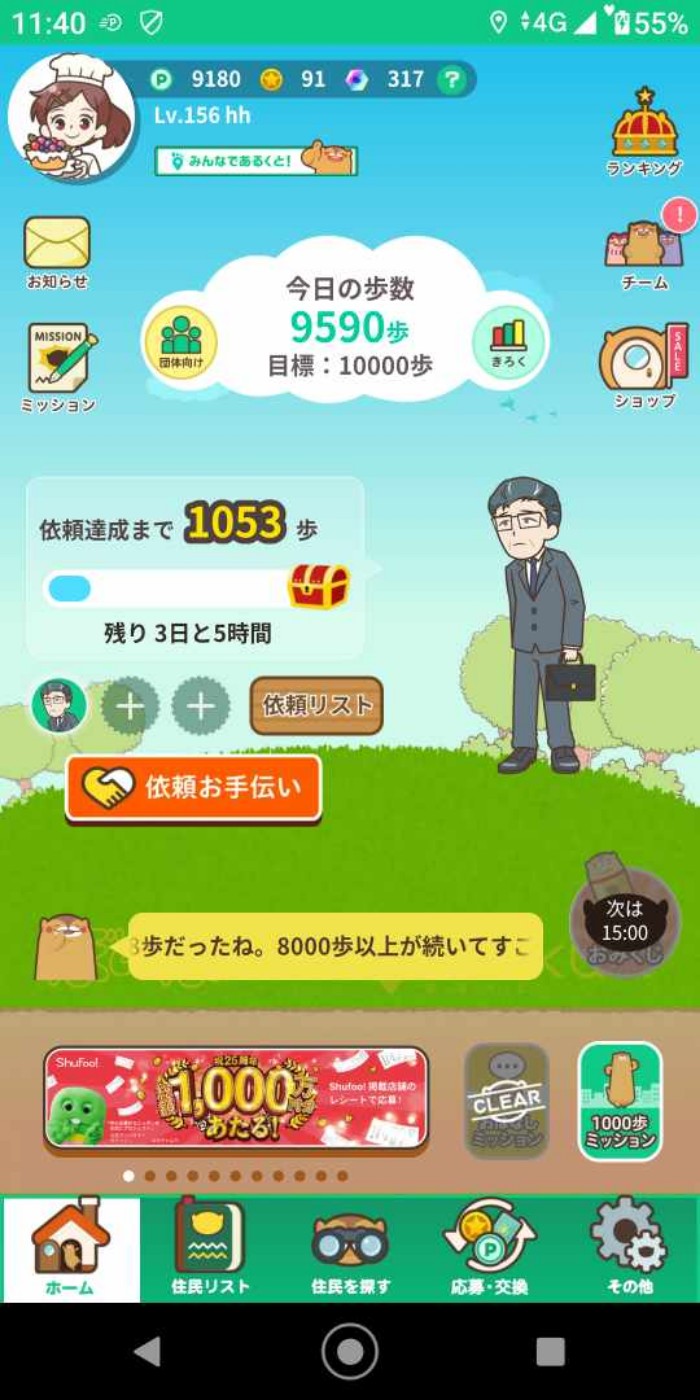The image size is (700, 1400).
Task: Open きろく step records
Action: point(508,340)
